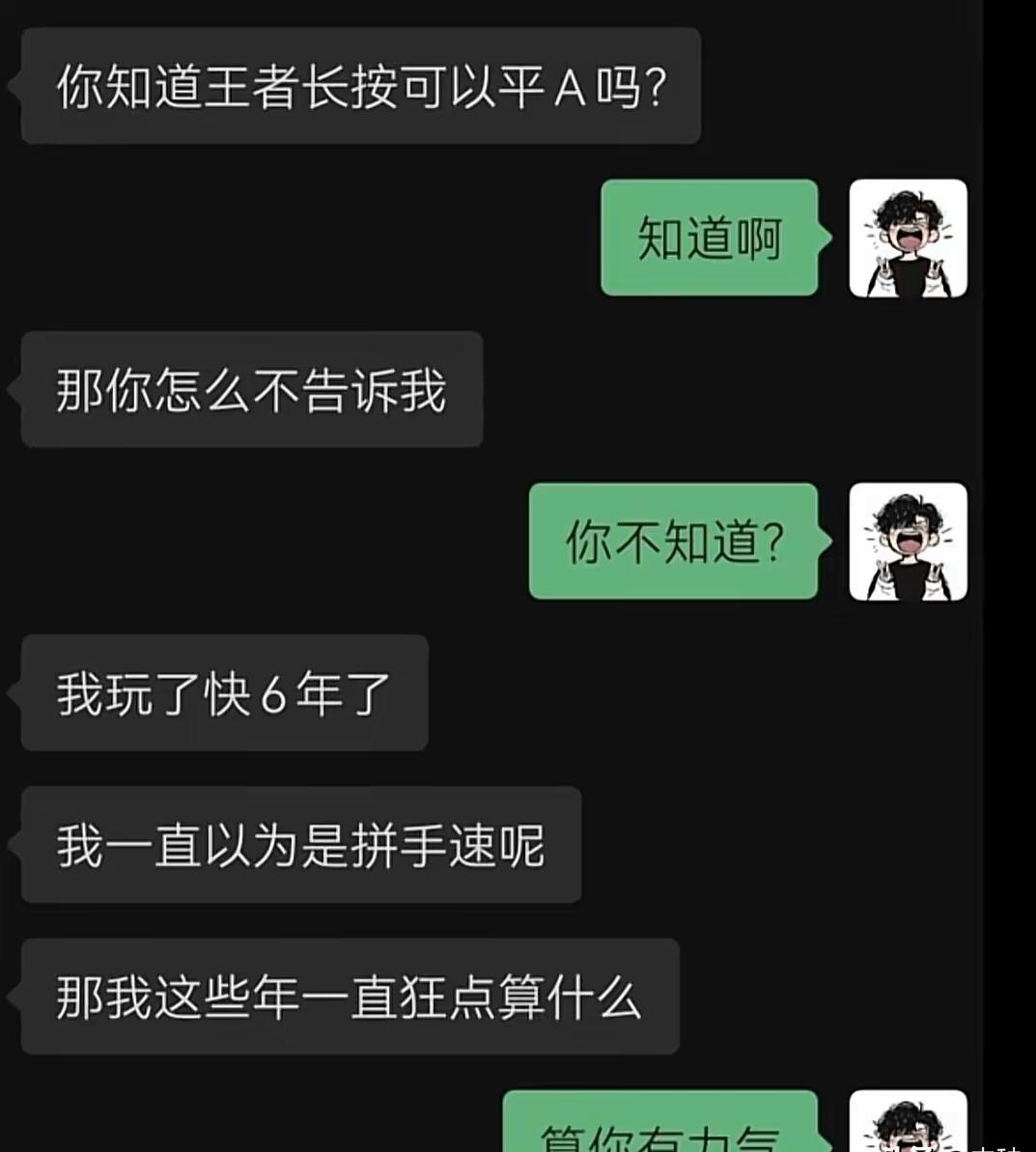Viewport: 1036px width, 1152px height.
Task: Click the green bubble saying "知道啊"
Action: point(709,238)
